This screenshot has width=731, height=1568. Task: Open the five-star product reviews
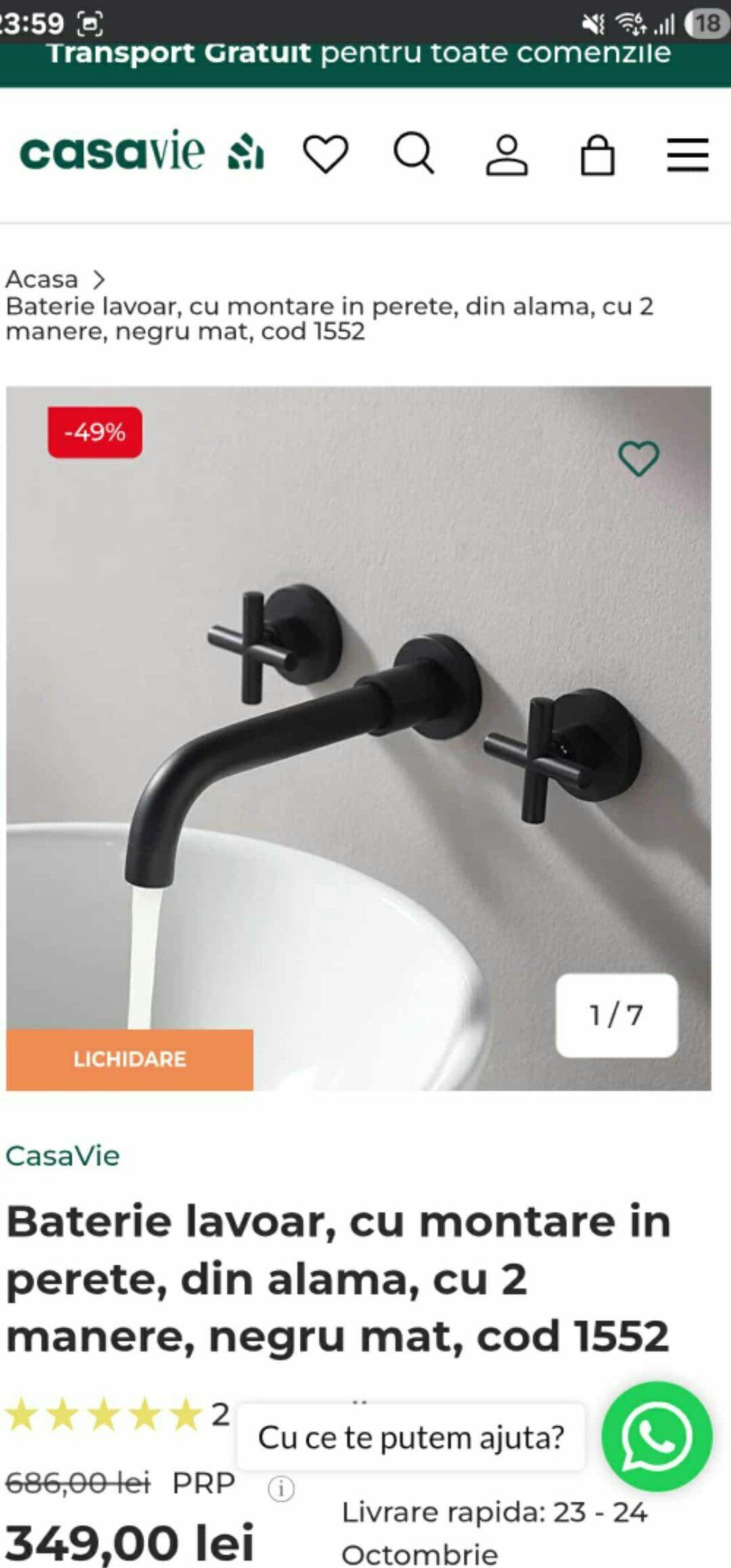105,1415
